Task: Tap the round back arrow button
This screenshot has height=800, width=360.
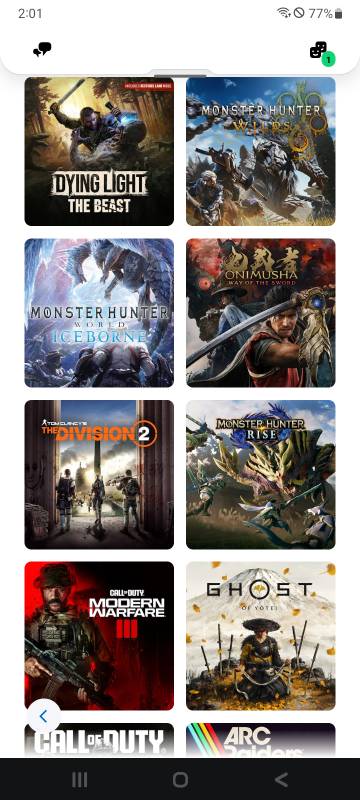Action: point(43,716)
